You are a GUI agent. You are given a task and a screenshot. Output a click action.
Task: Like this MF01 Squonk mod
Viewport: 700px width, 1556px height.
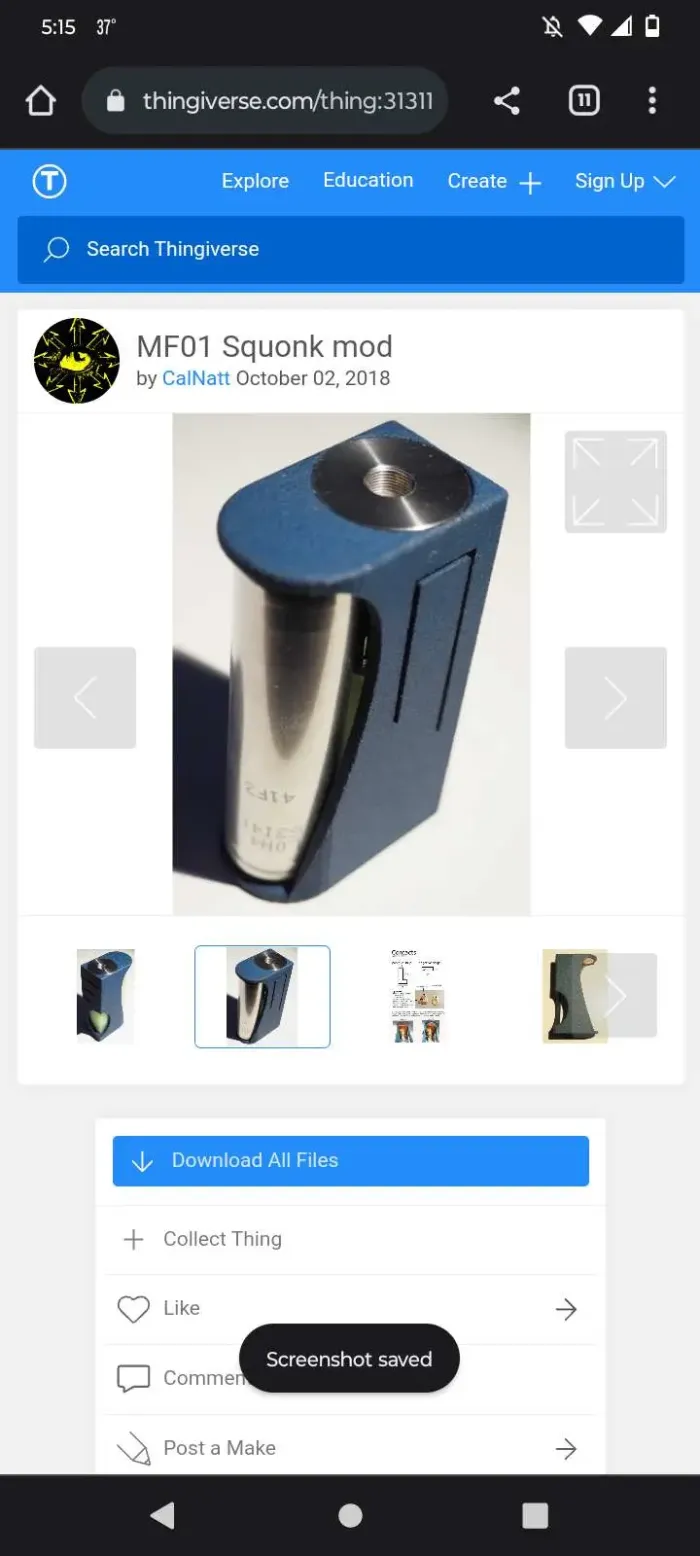pyautogui.click(x=180, y=1308)
